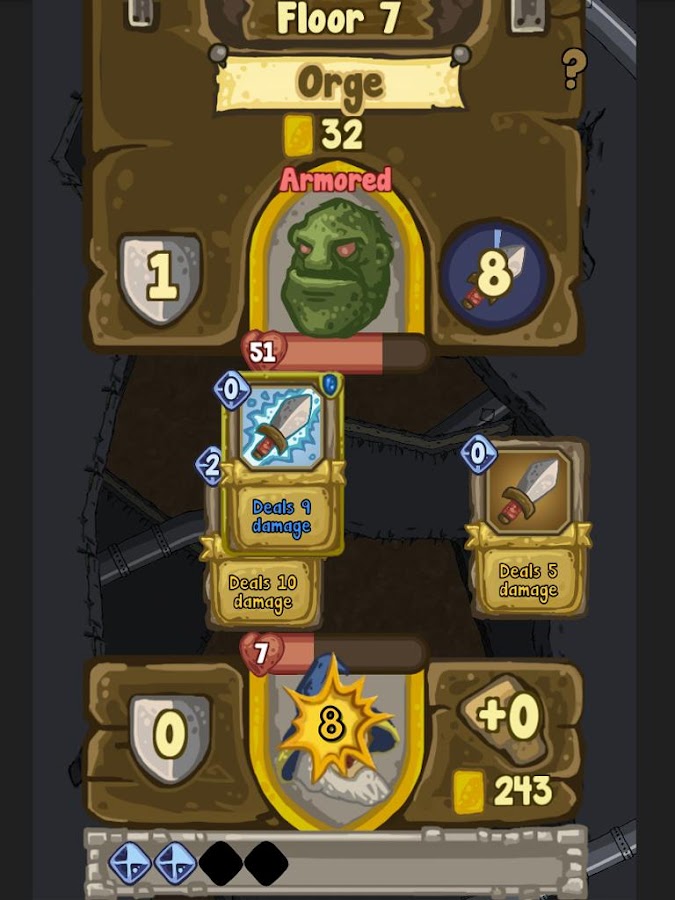The image size is (675, 900).
Task: Select the card that deals 5 damage
Action: (x=528, y=529)
